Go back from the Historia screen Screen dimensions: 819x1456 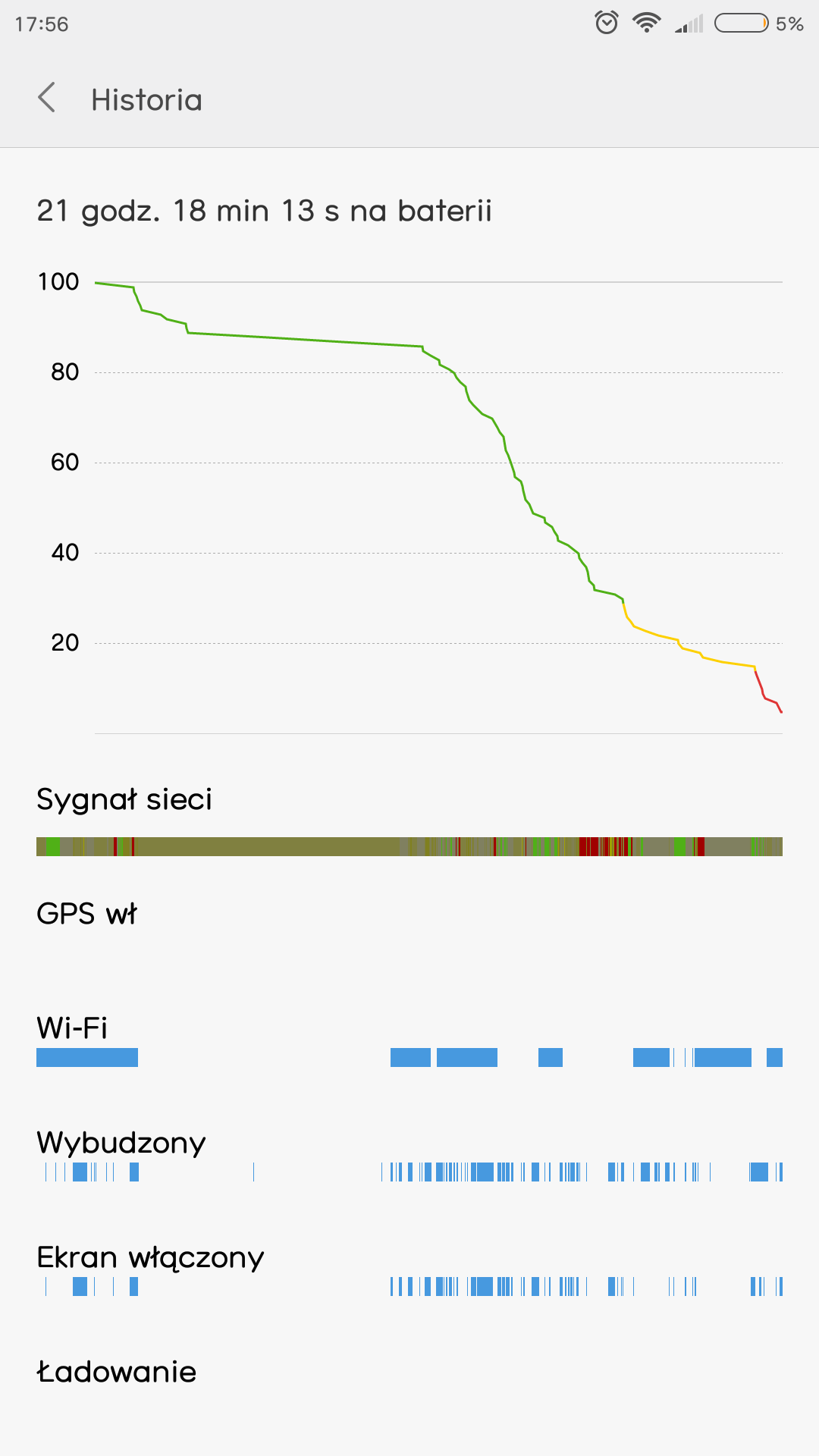point(47,99)
